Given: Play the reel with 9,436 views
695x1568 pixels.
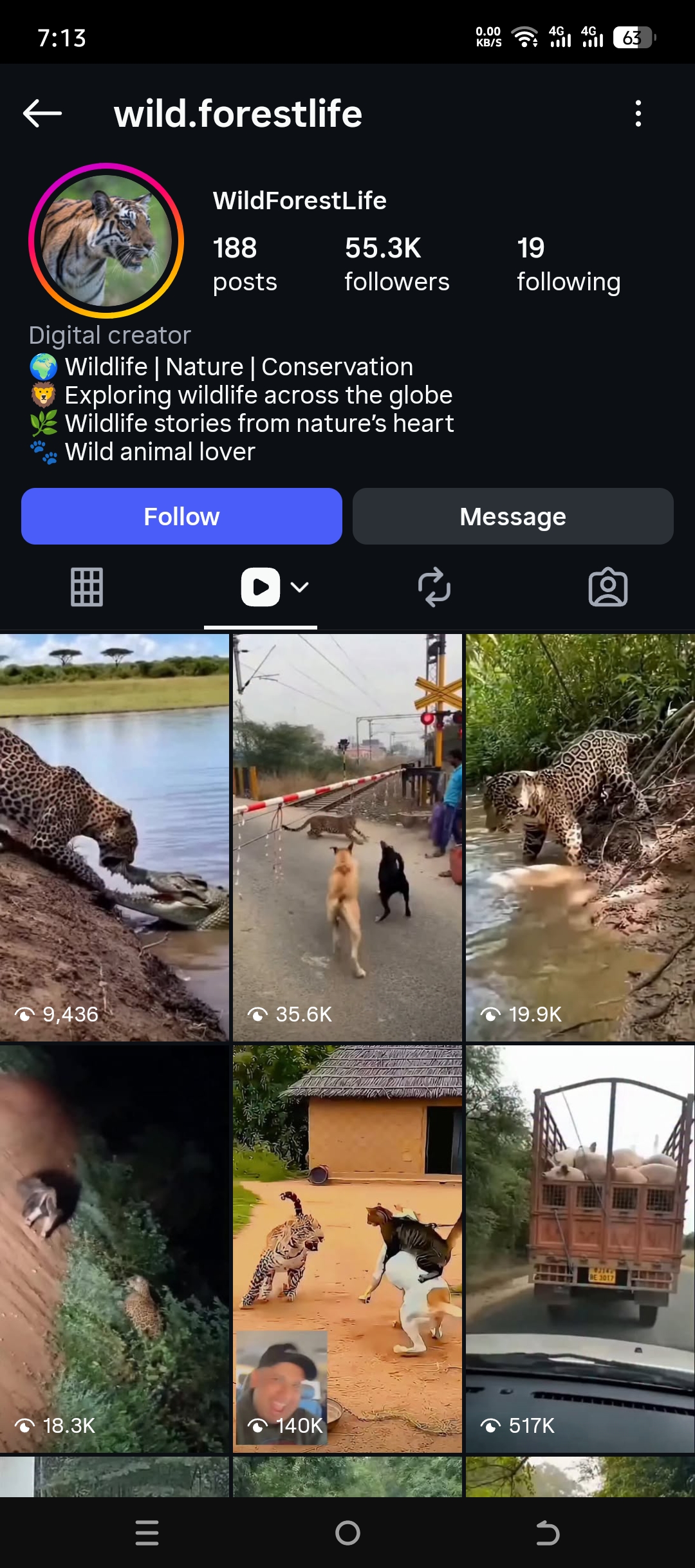Looking at the screenshot, I should 115,837.
